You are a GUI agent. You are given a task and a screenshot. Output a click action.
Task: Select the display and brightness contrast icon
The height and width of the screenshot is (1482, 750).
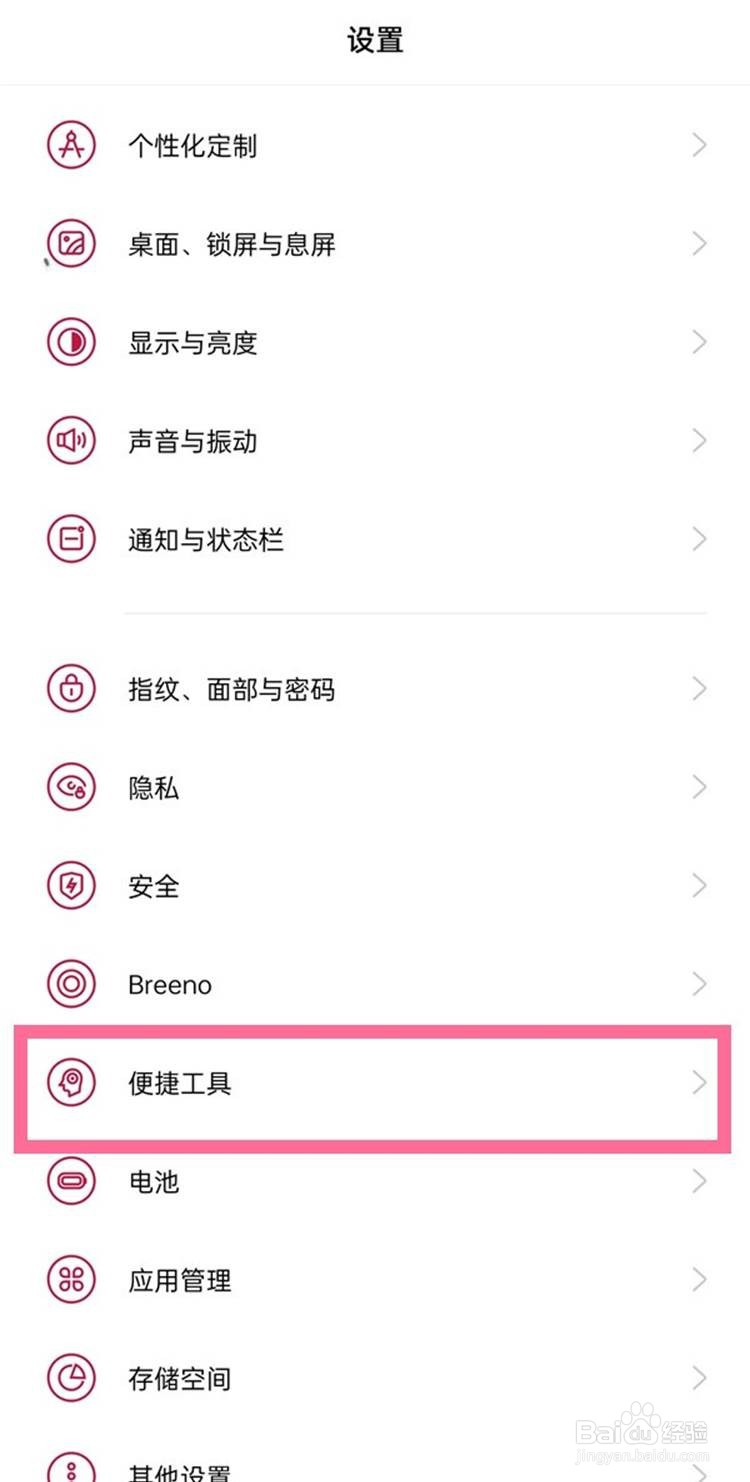tap(70, 342)
